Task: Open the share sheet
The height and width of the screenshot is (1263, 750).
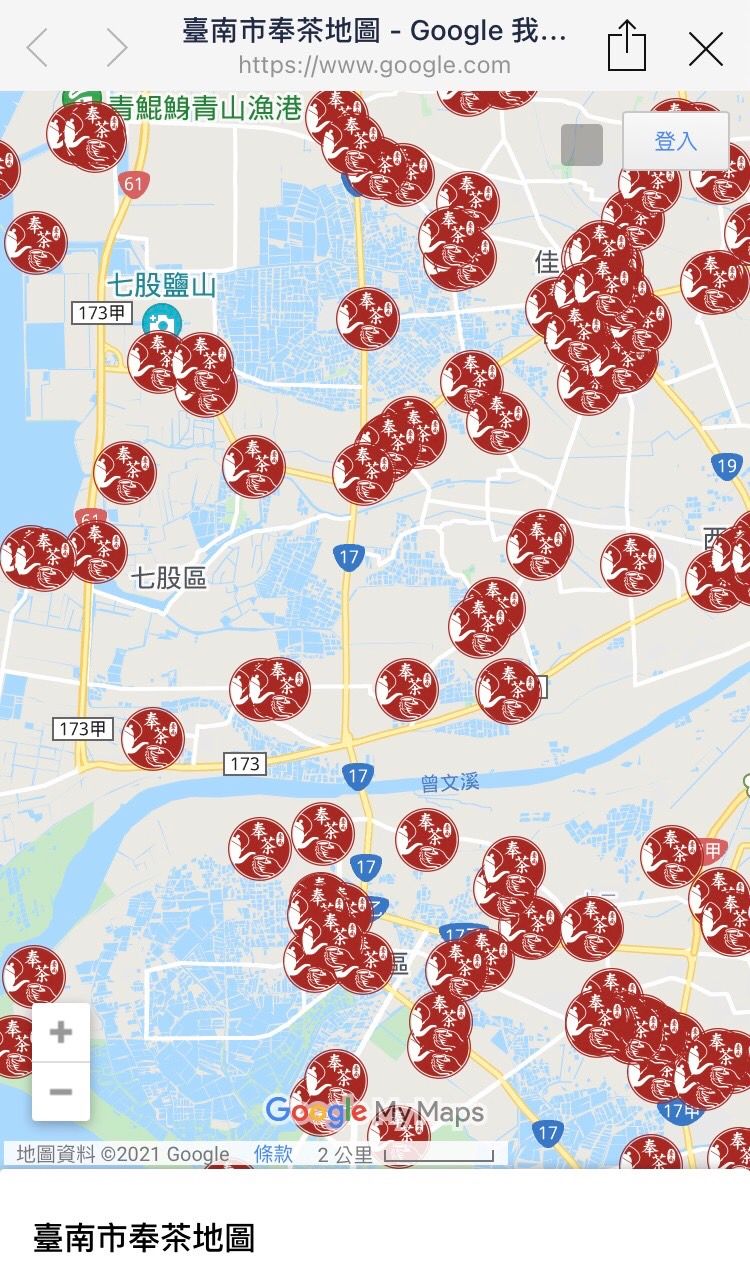Action: 627,47
